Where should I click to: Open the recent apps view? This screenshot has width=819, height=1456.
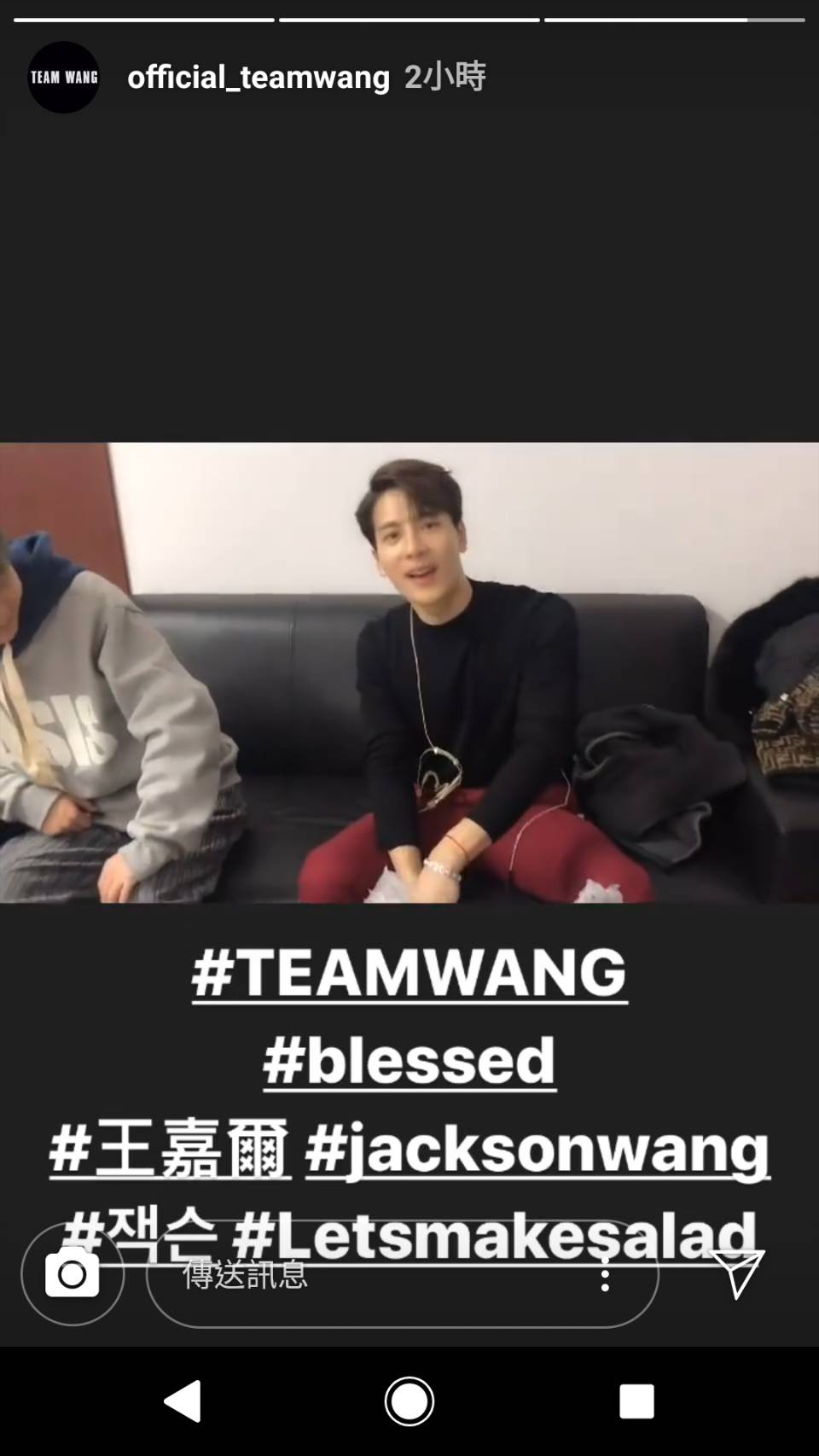636,1401
